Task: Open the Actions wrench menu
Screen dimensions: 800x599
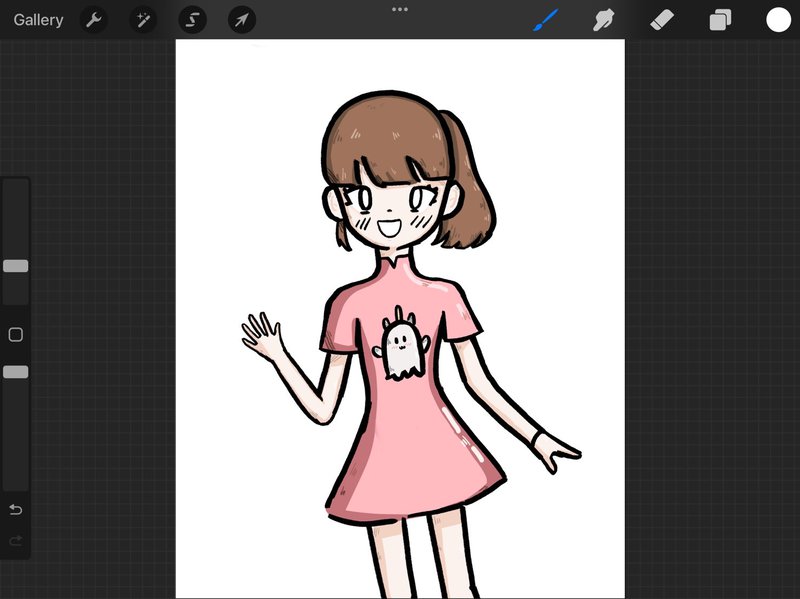Action: tap(94, 20)
